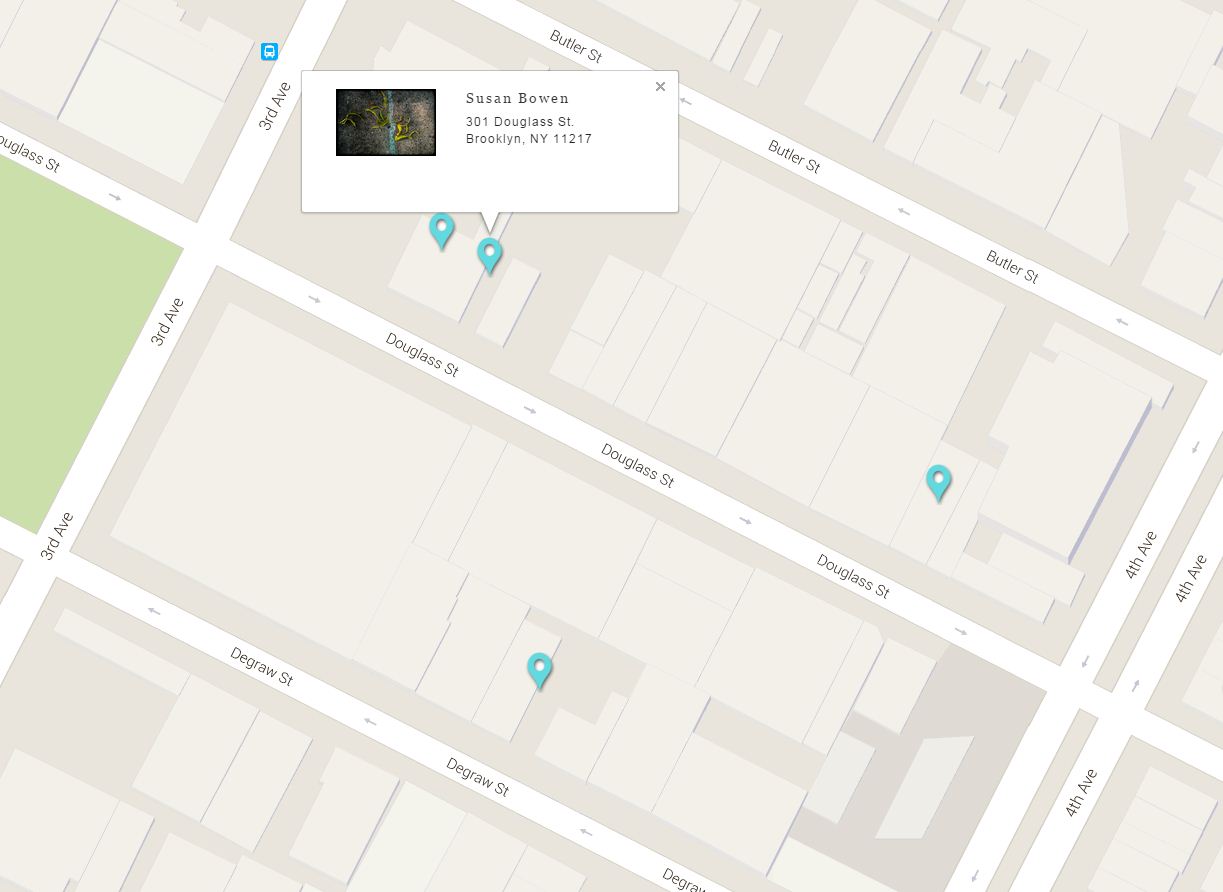Open Susan Bowen's artwork thumbnail
The image size is (1223, 892).
pos(386,123)
